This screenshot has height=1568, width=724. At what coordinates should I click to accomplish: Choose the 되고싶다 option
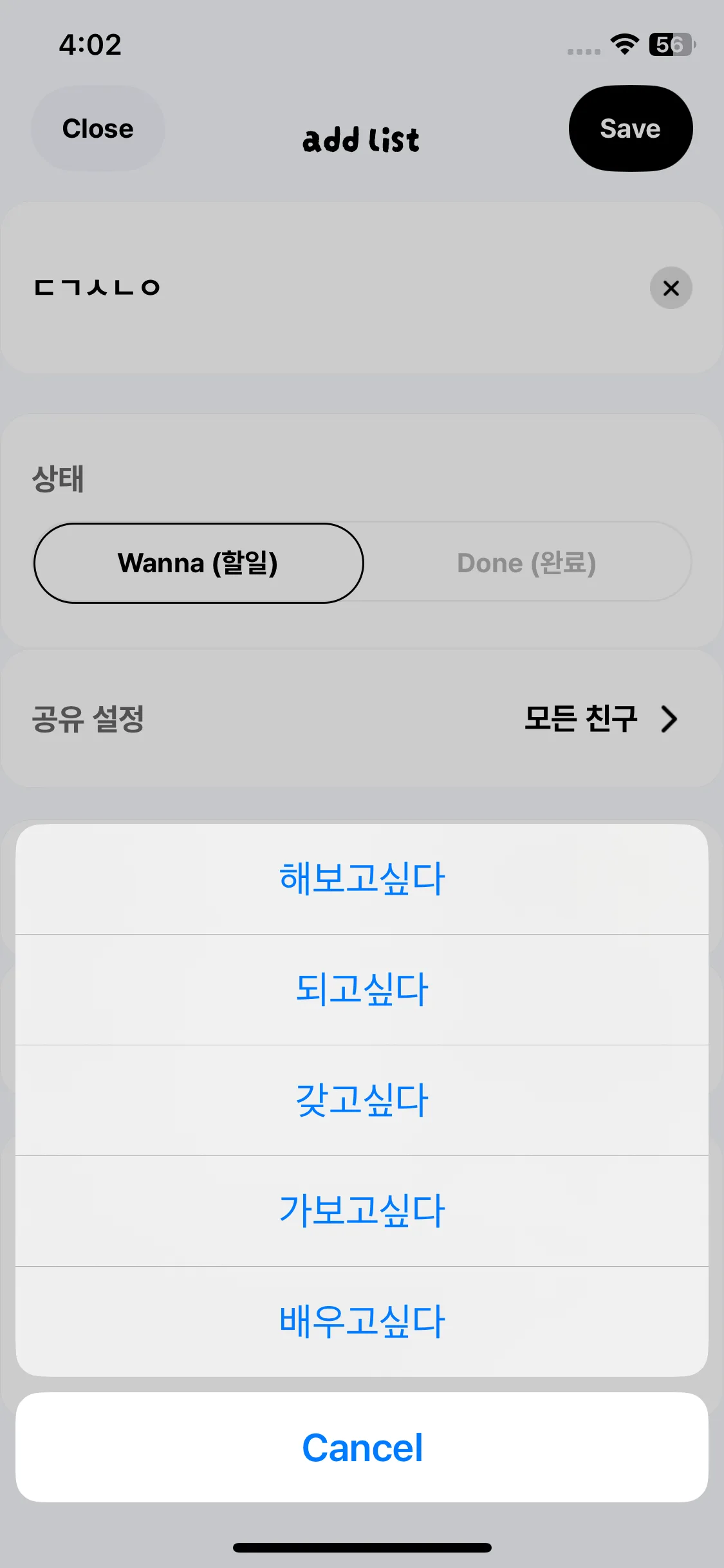tap(362, 989)
